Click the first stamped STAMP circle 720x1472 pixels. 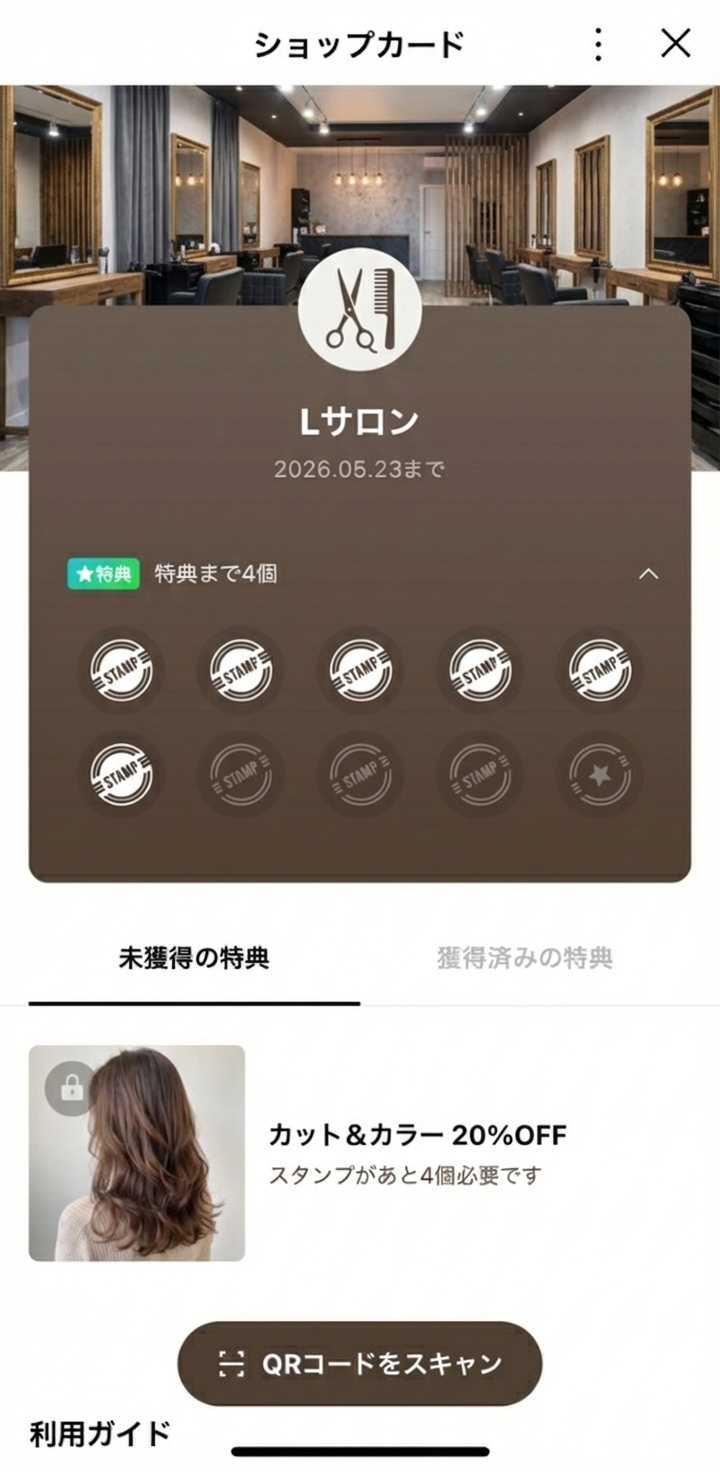[x=120, y=672]
